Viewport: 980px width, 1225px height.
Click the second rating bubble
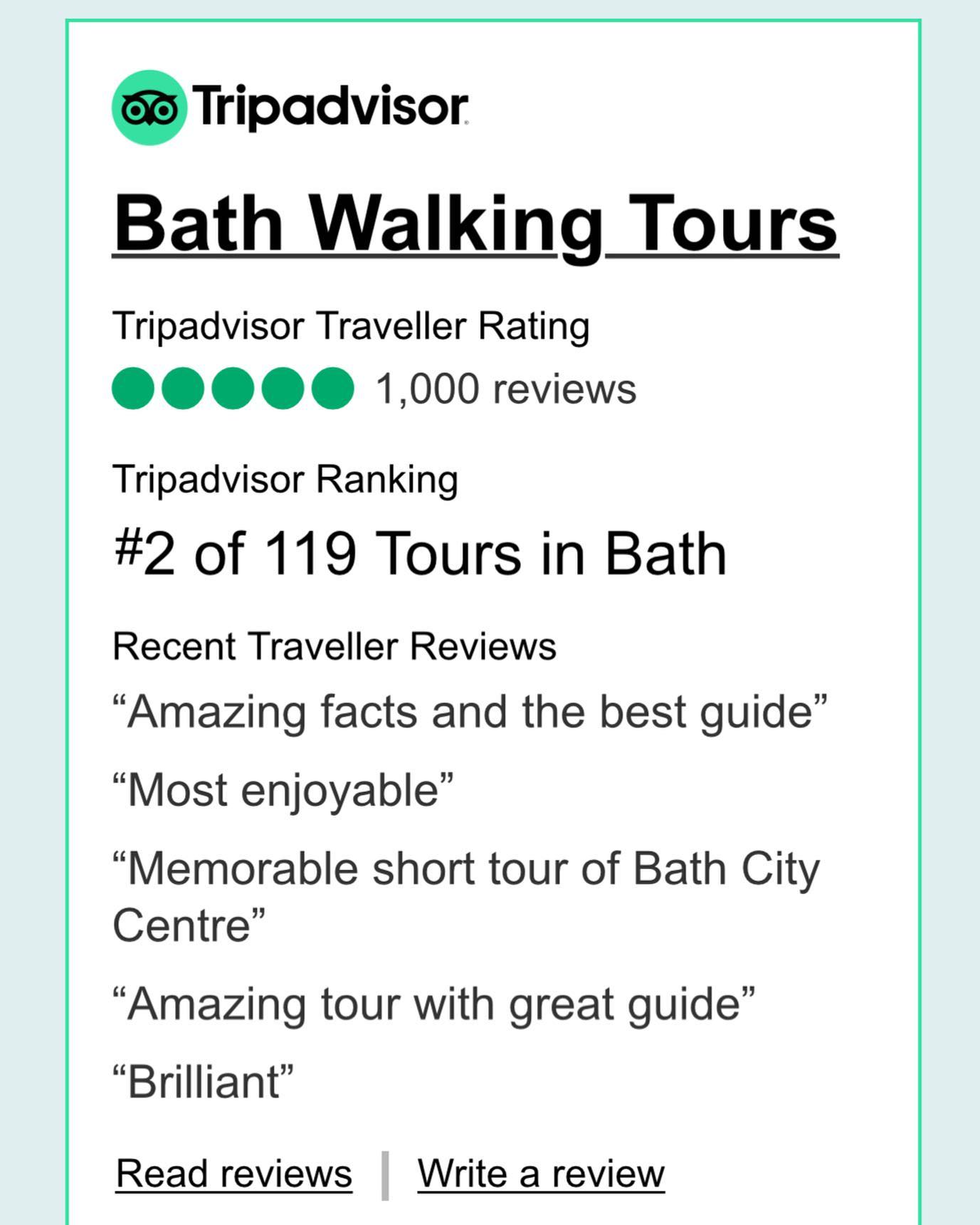tap(181, 388)
